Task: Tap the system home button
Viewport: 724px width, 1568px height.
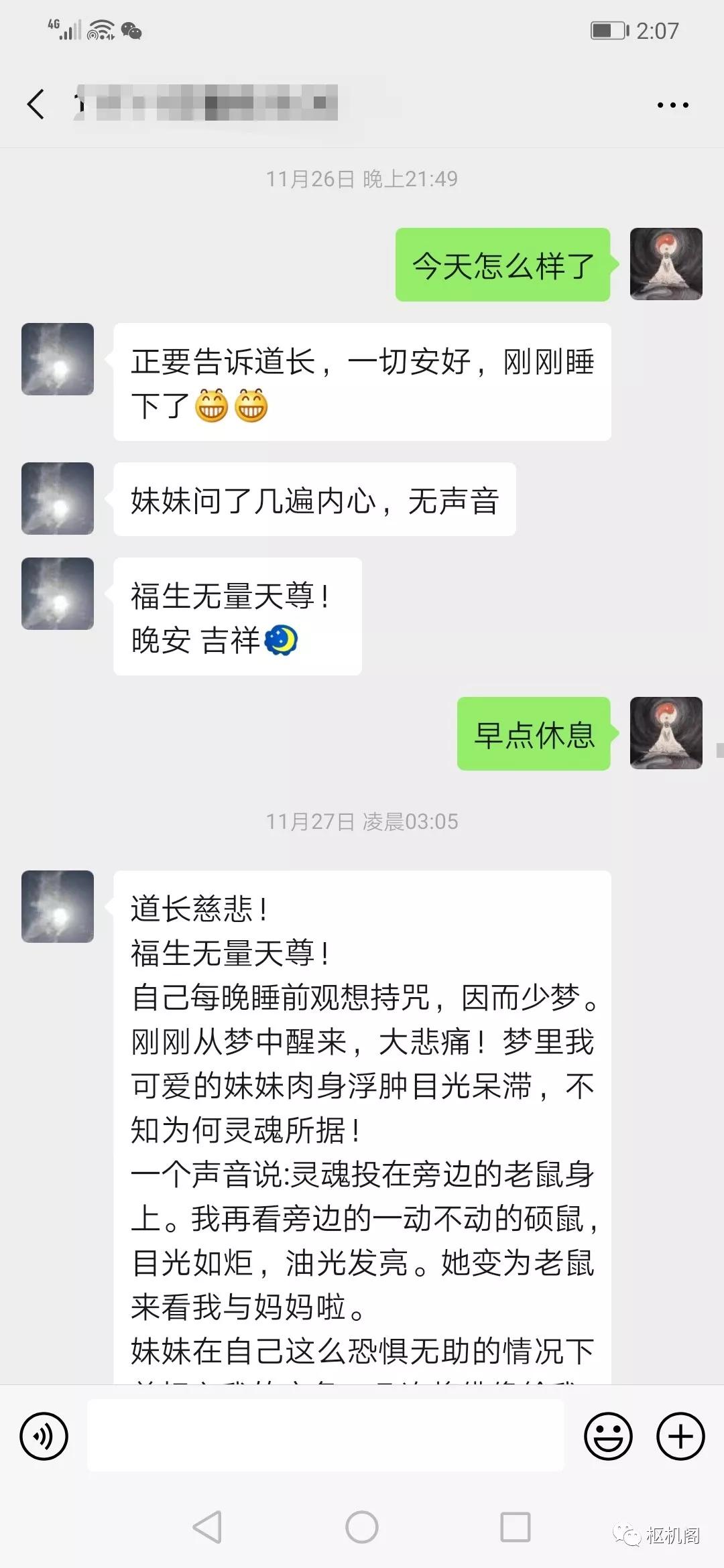Action: tap(362, 1528)
